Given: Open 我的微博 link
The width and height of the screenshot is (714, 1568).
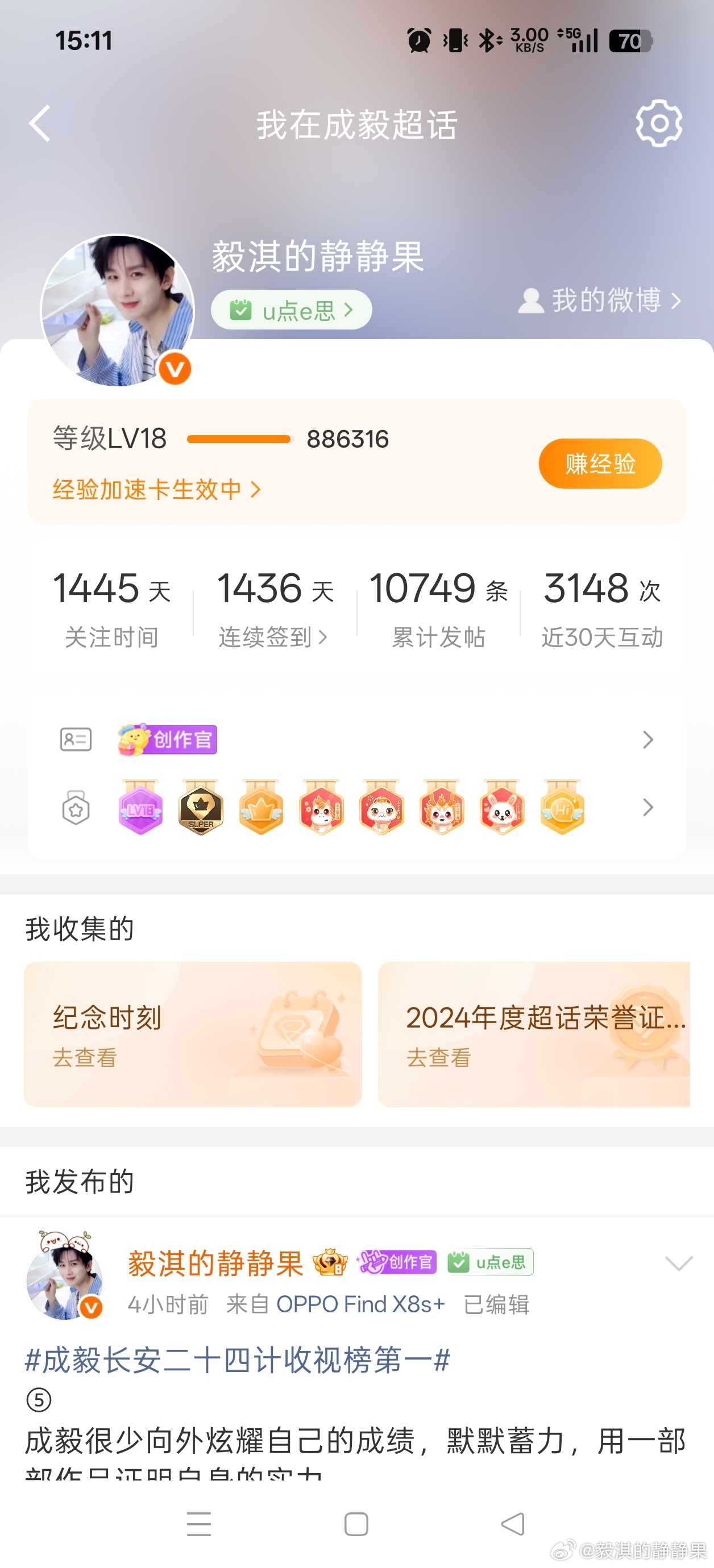Looking at the screenshot, I should (600, 300).
